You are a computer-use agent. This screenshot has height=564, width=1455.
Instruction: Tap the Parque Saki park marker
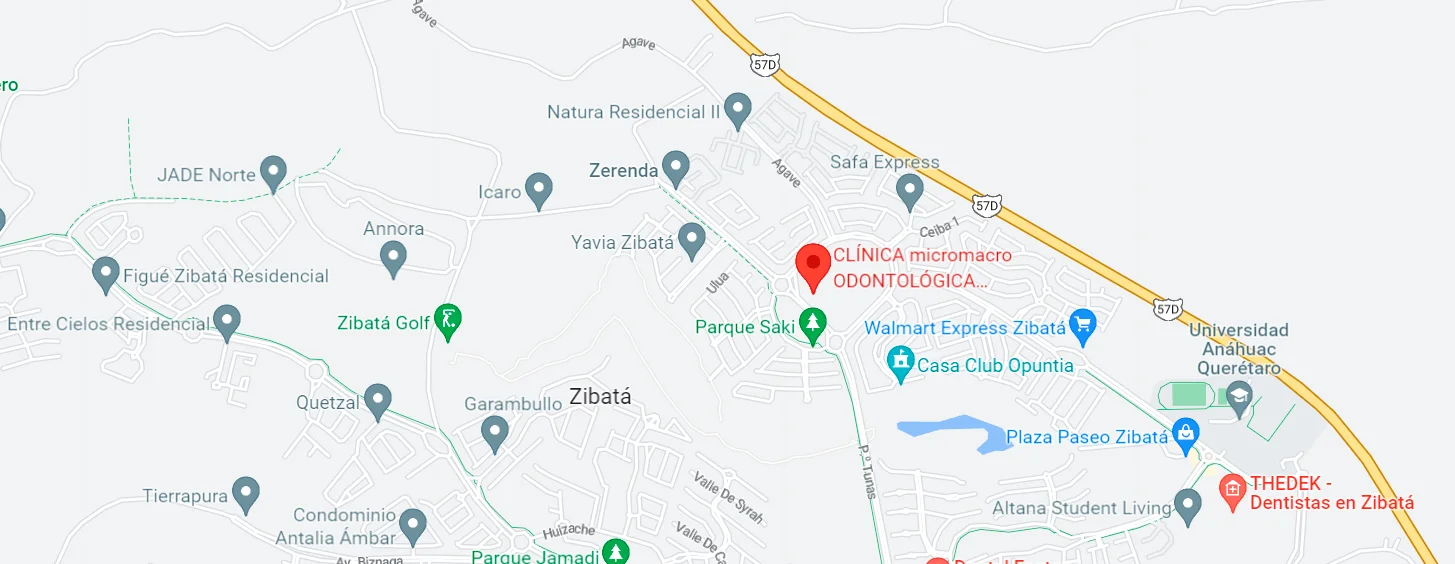pyautogui.click(x=815, y=323)
